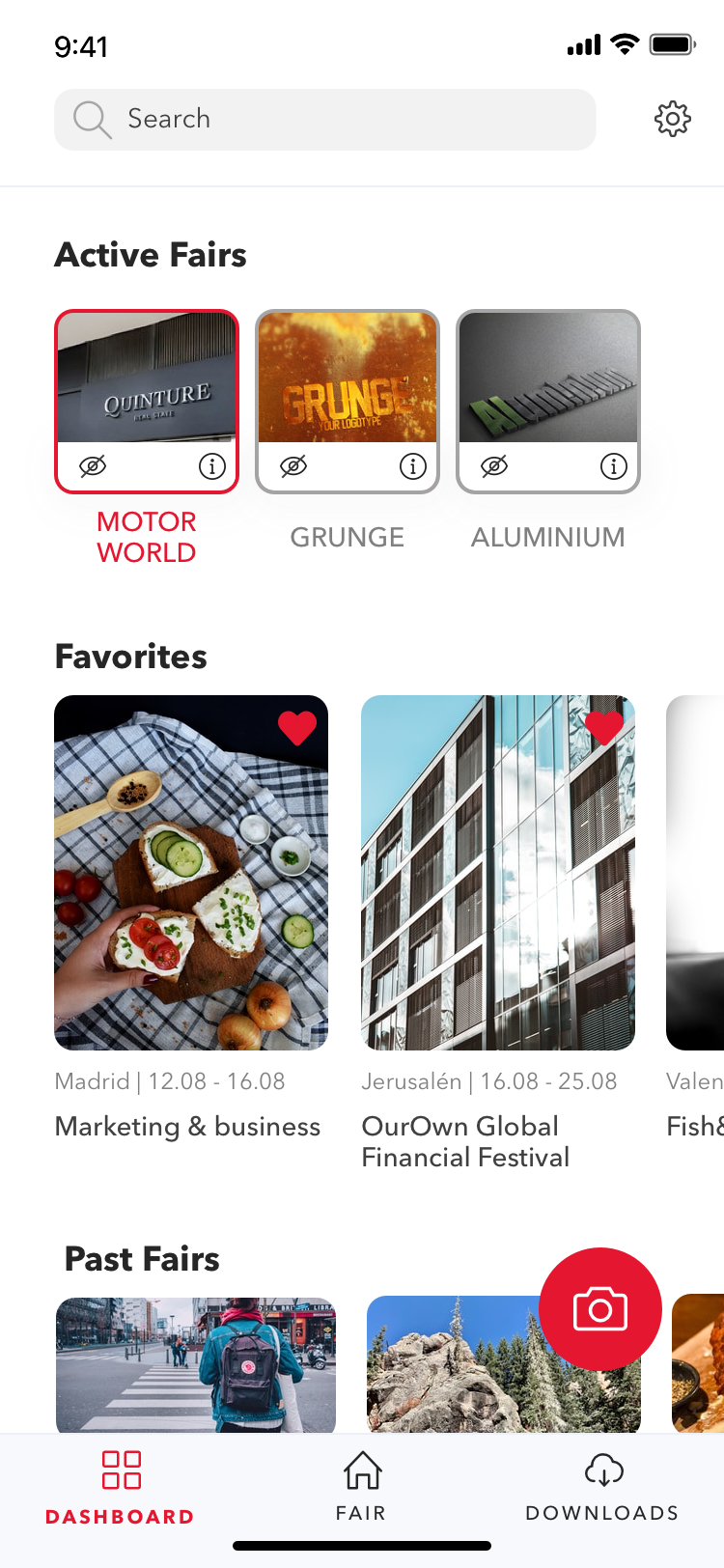Switch to the Downloads tab
The width and height of the screenshot is (724, 1568).
tap(603, 1487)
